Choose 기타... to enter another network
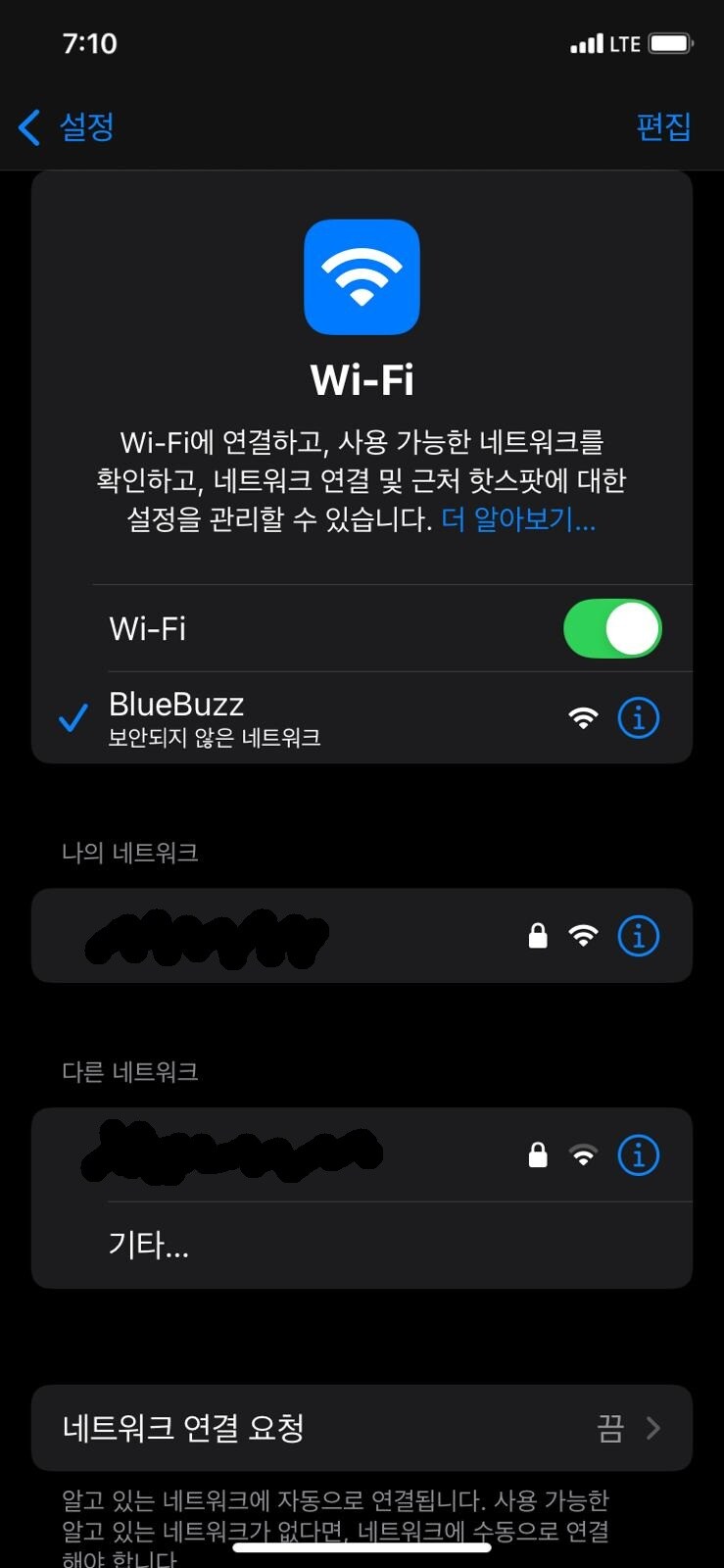This screenshot has height=1568, width=724. coord(149,1246)
